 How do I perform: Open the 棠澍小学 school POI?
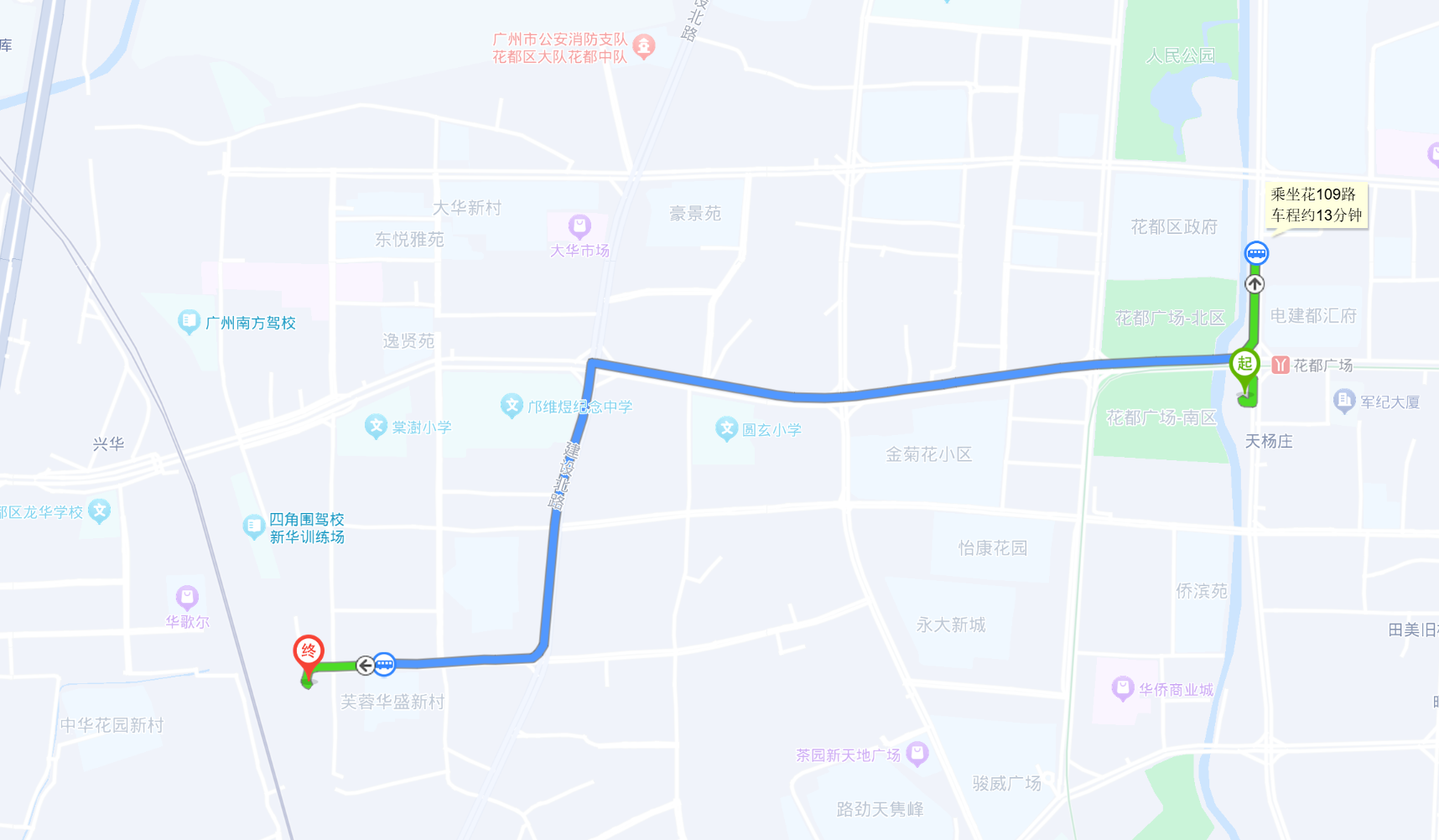(x=376, y=426)
